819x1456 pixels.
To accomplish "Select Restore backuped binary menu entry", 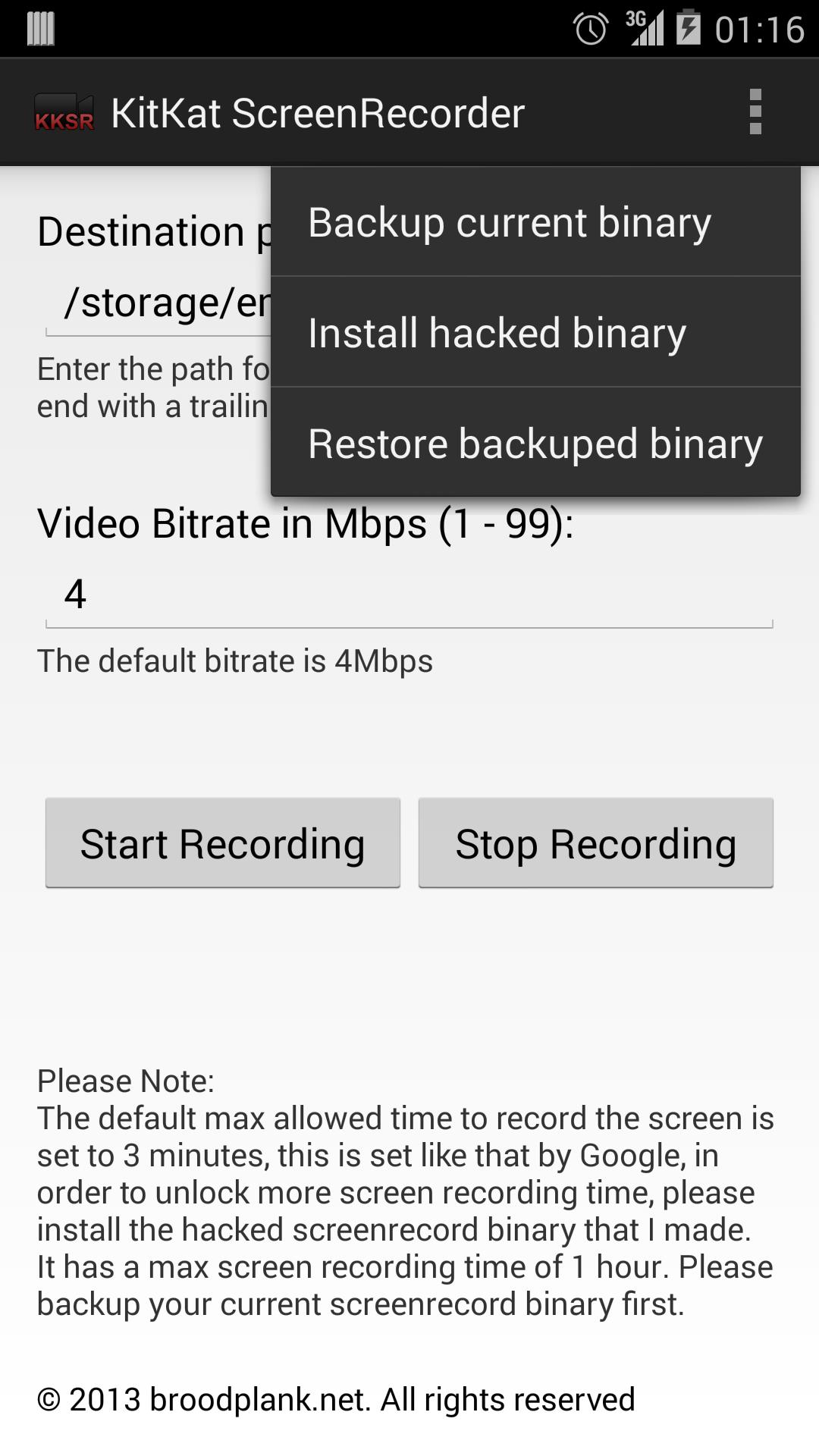I will pyautogui.click(x=535, y=444).
